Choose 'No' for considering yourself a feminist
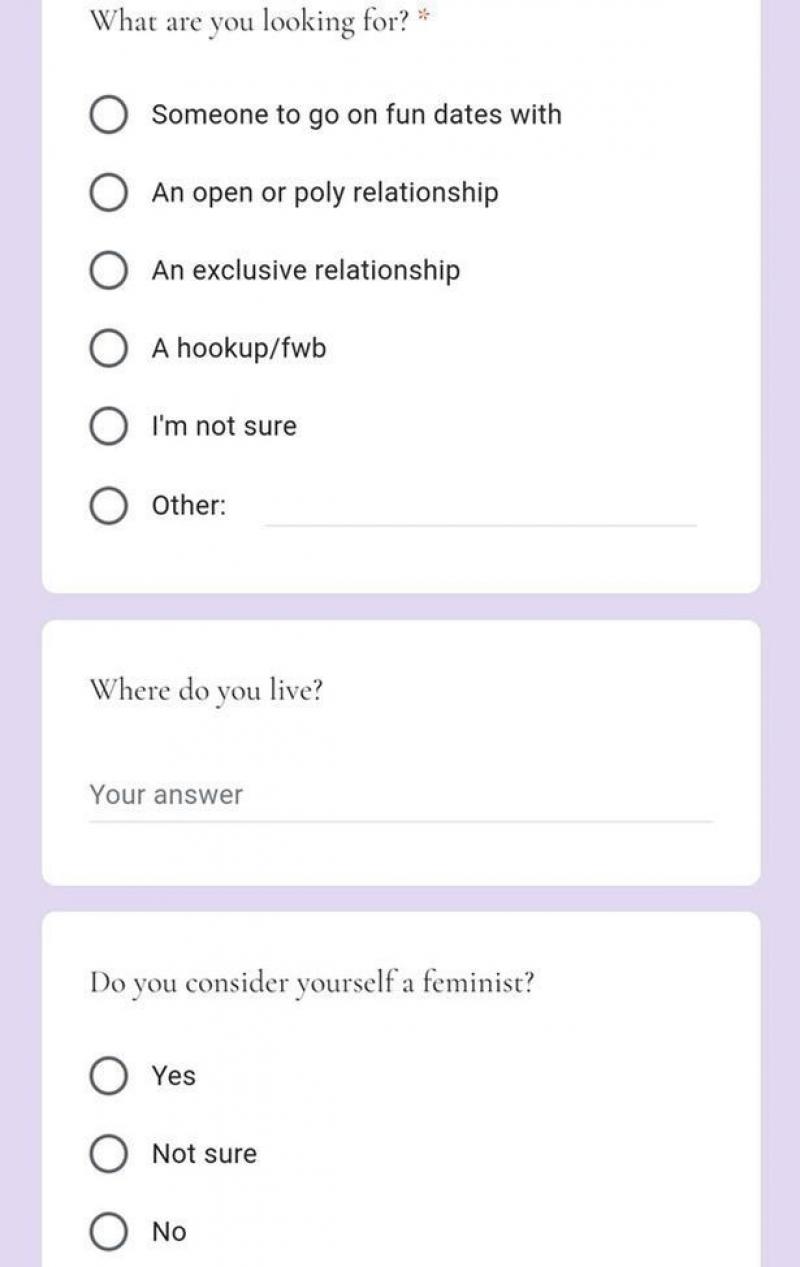Screen dimensions: 800x1267 [108, 1232]
